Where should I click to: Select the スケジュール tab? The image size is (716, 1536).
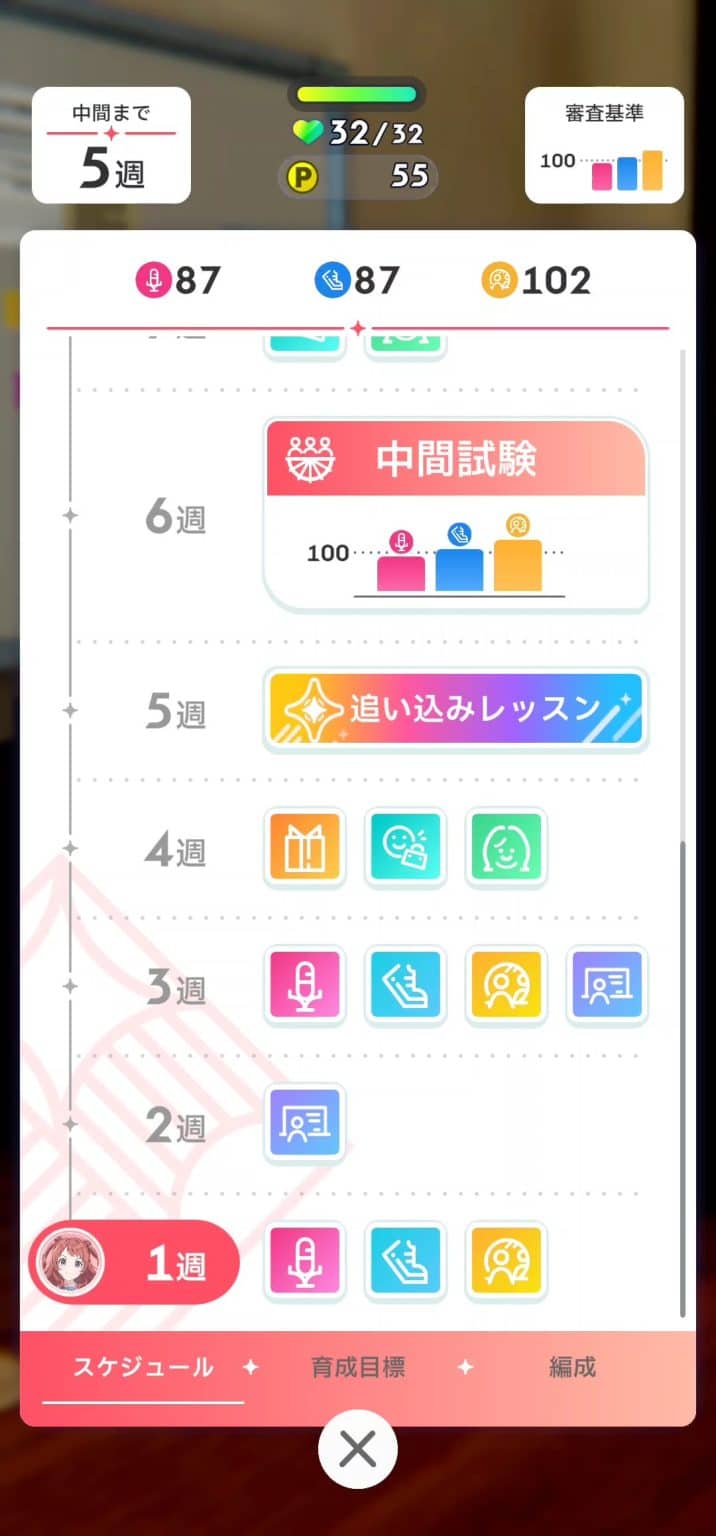(143, 1367)
